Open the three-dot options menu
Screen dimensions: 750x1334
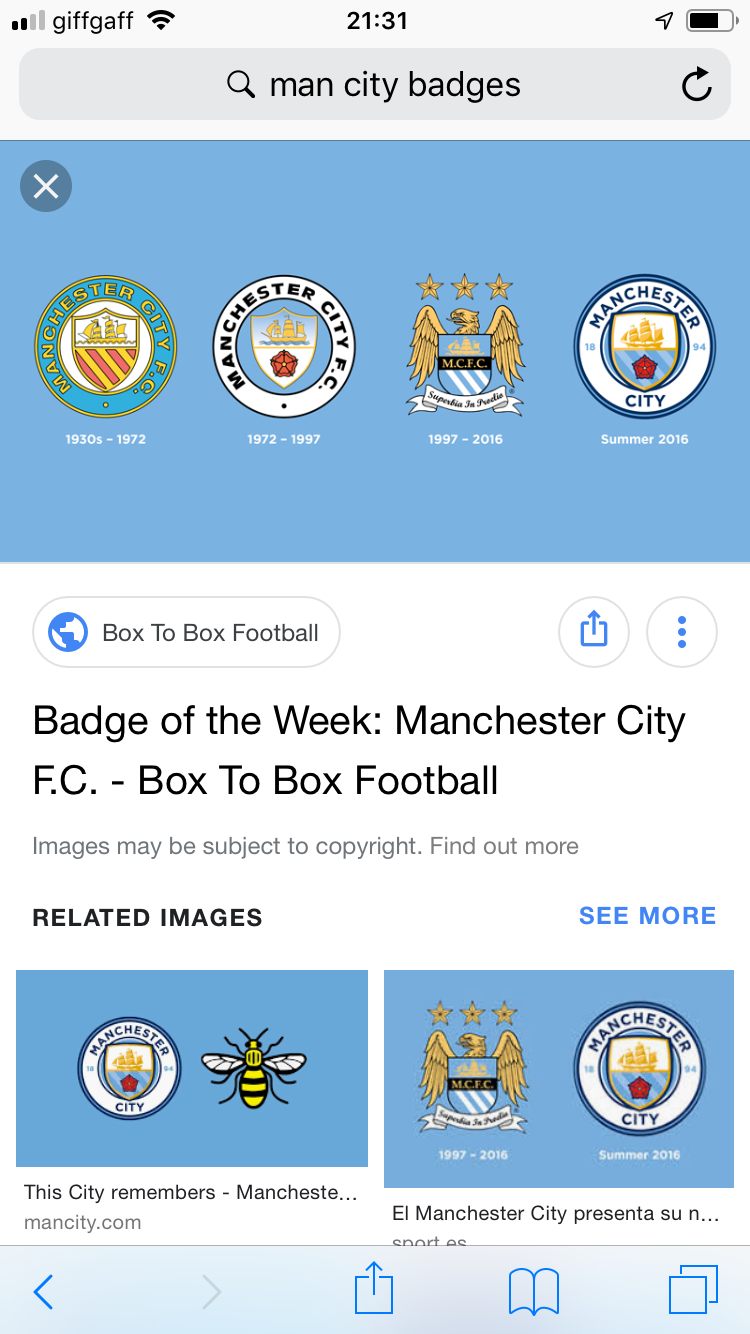pos(682,631)
